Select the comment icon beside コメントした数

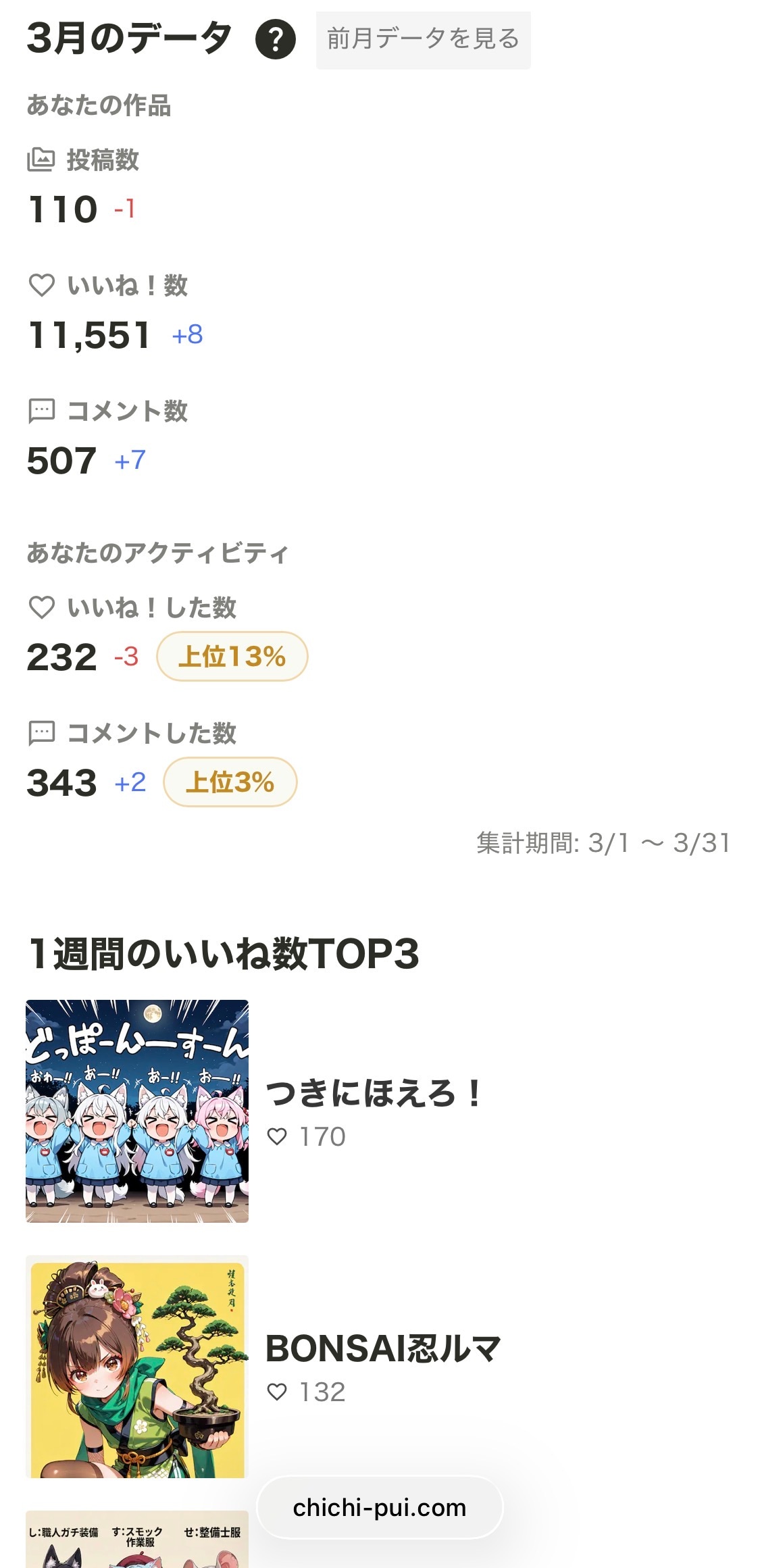[x=42, y=733]
